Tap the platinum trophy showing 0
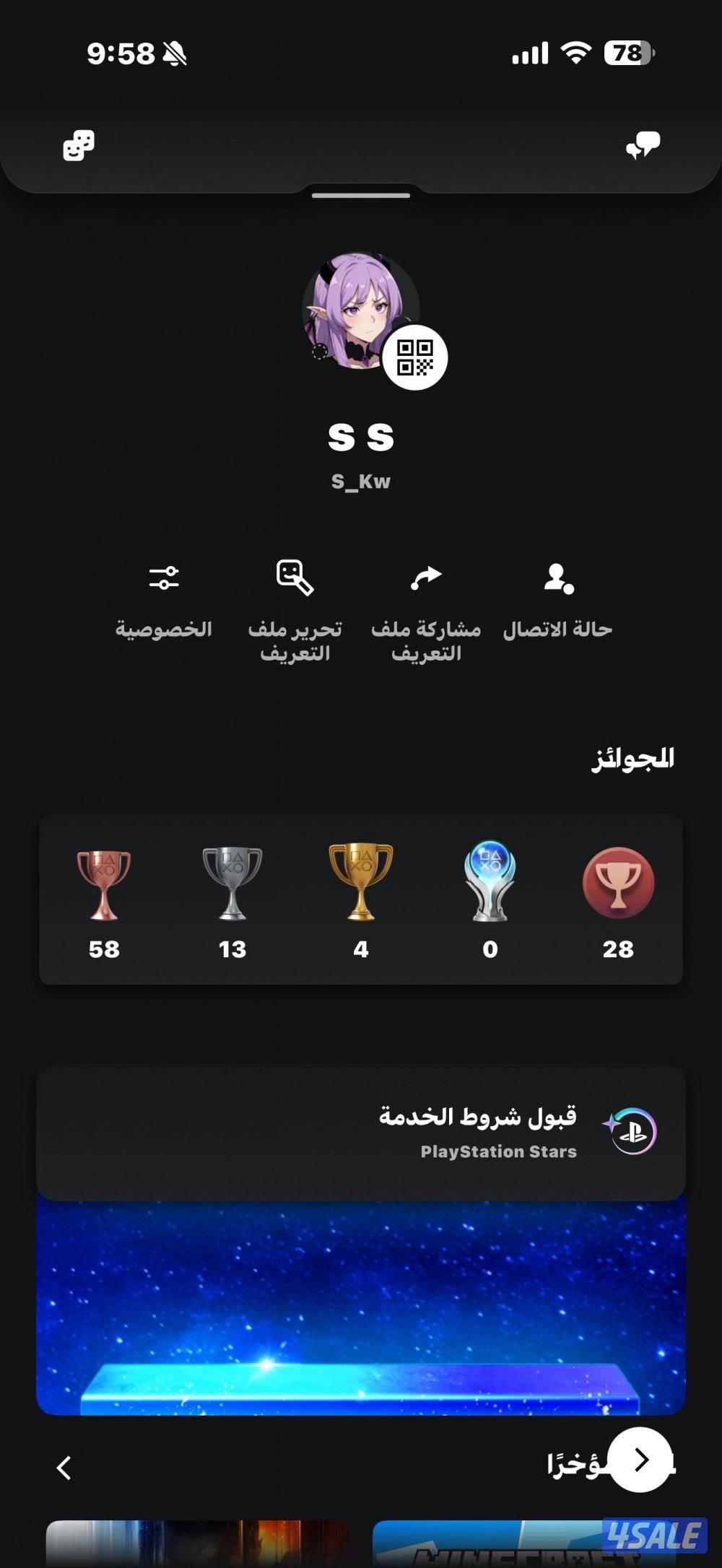Screen dimensions: 722x1568 pos(490,882)
